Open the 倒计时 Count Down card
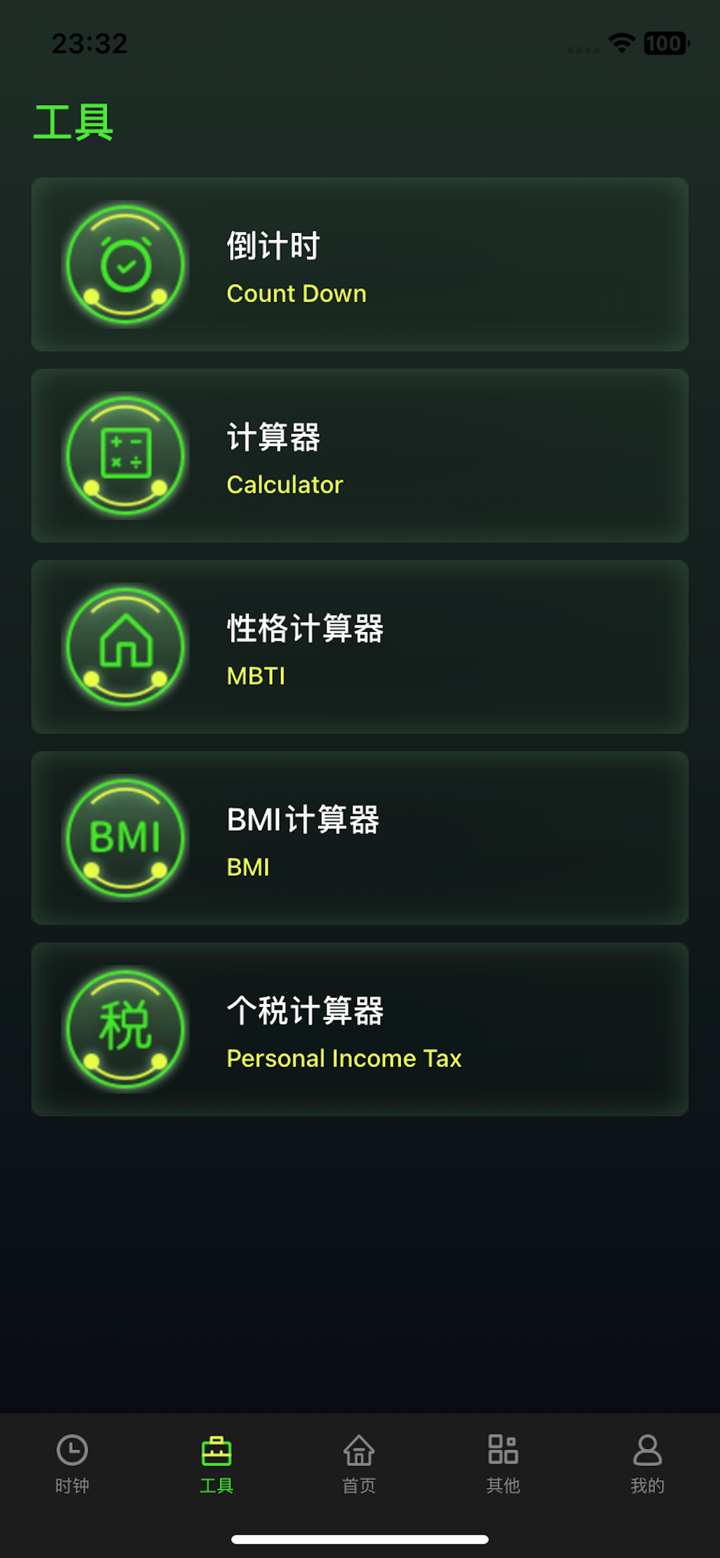The image size is (720, 1558). 360,264
